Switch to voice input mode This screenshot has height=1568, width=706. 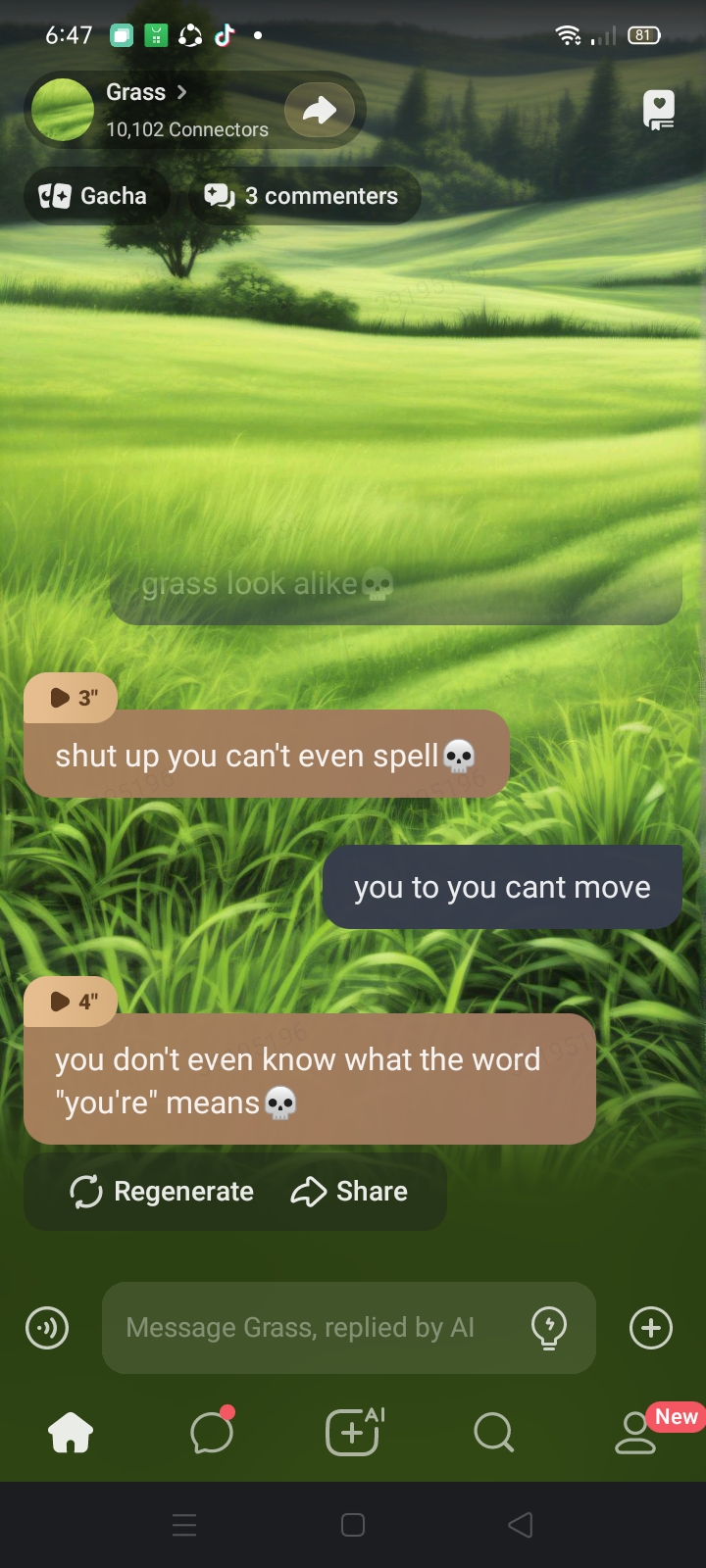tap(47, 1329)
